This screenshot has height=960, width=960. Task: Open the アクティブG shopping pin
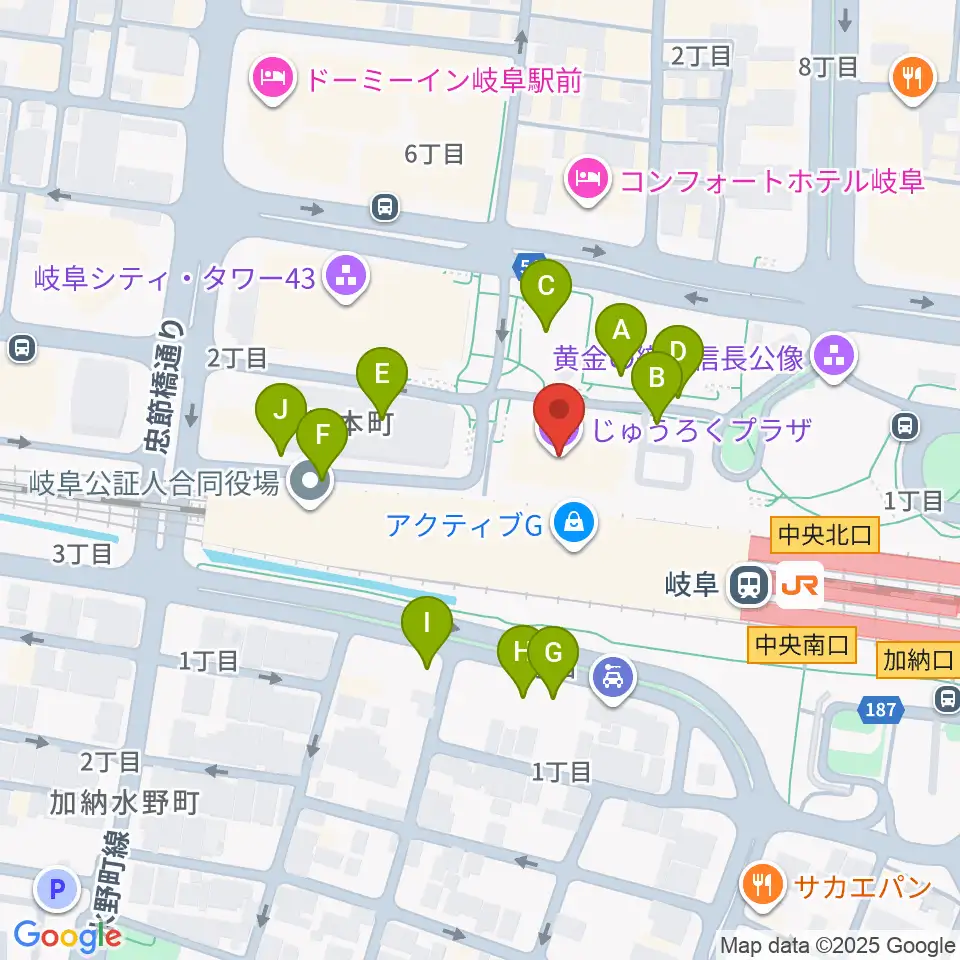pos(573,525)
